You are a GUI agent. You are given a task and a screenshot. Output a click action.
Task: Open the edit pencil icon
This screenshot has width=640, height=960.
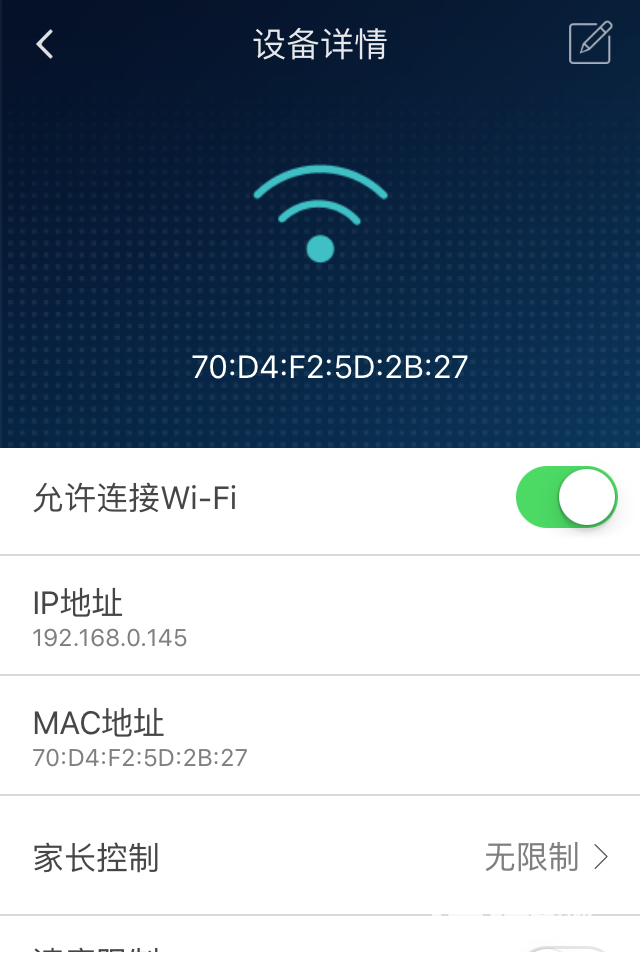[590, 44]
